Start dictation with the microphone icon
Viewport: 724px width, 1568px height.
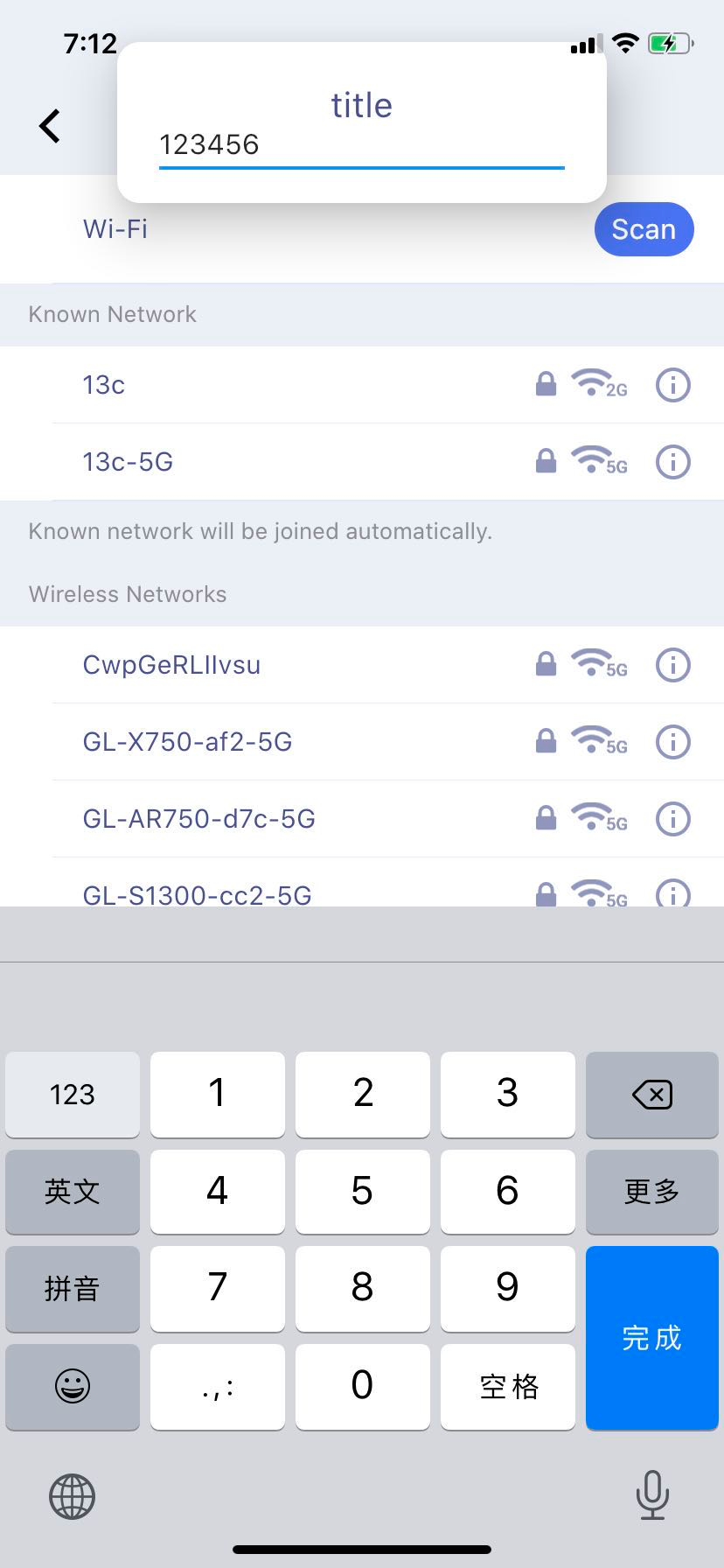click(652, 1494)
